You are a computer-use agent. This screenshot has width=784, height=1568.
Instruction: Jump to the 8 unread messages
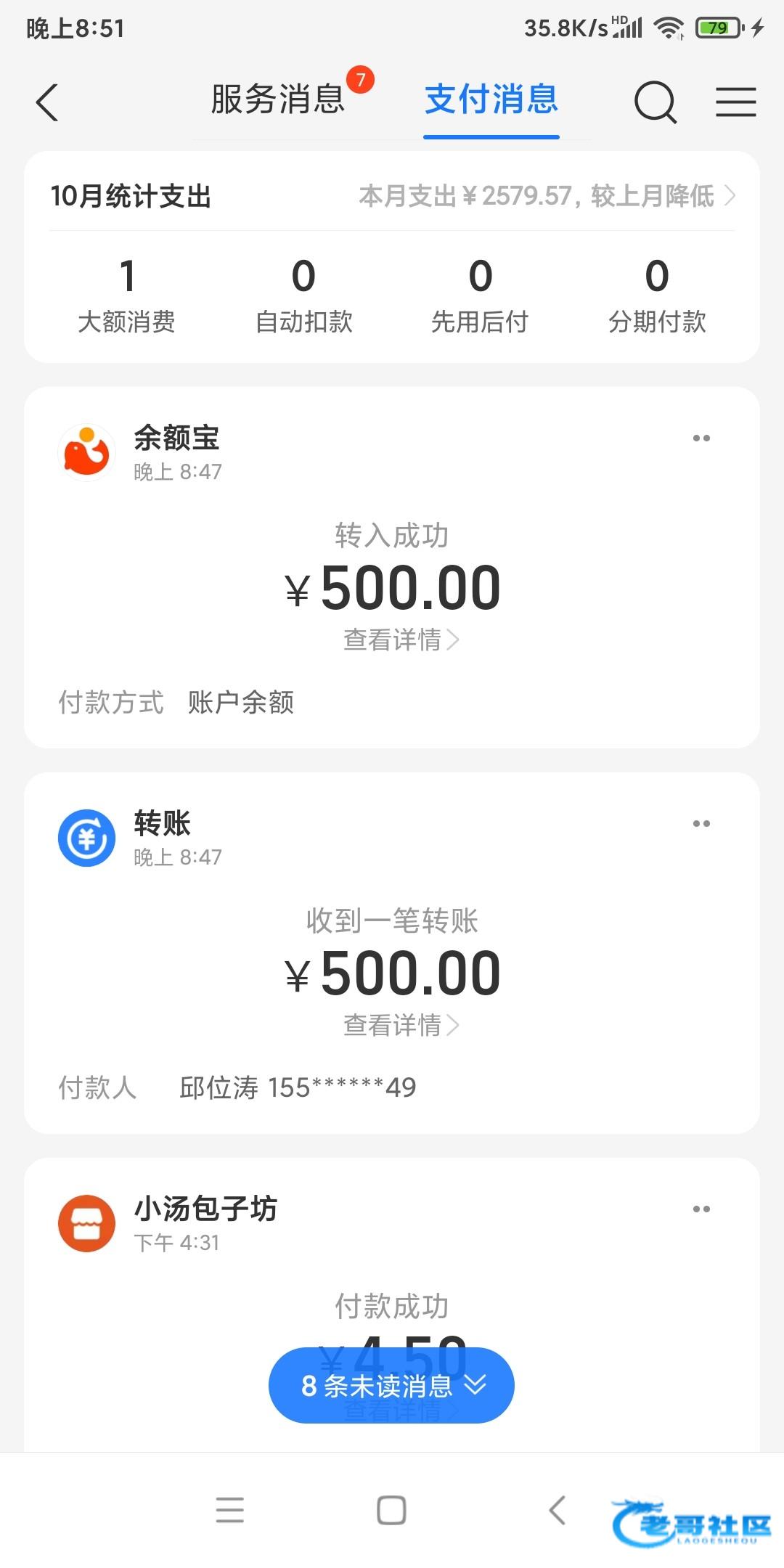[392, 1386]
